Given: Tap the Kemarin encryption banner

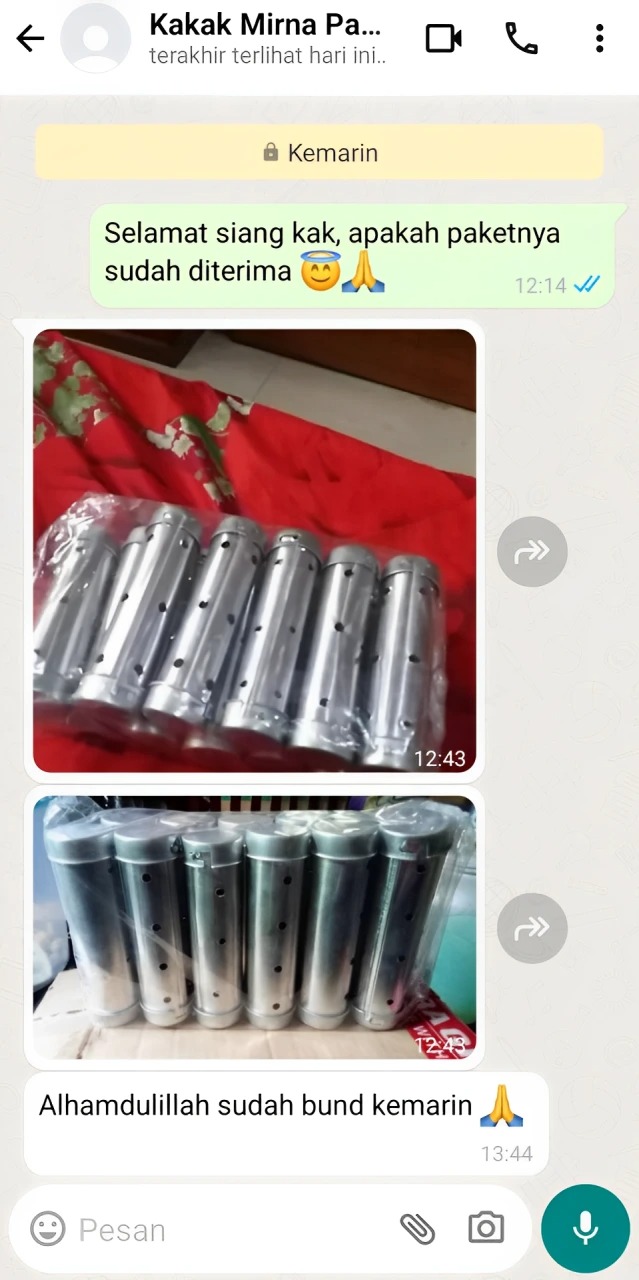Looking at the screenshot, I should [x=319, y=153].
